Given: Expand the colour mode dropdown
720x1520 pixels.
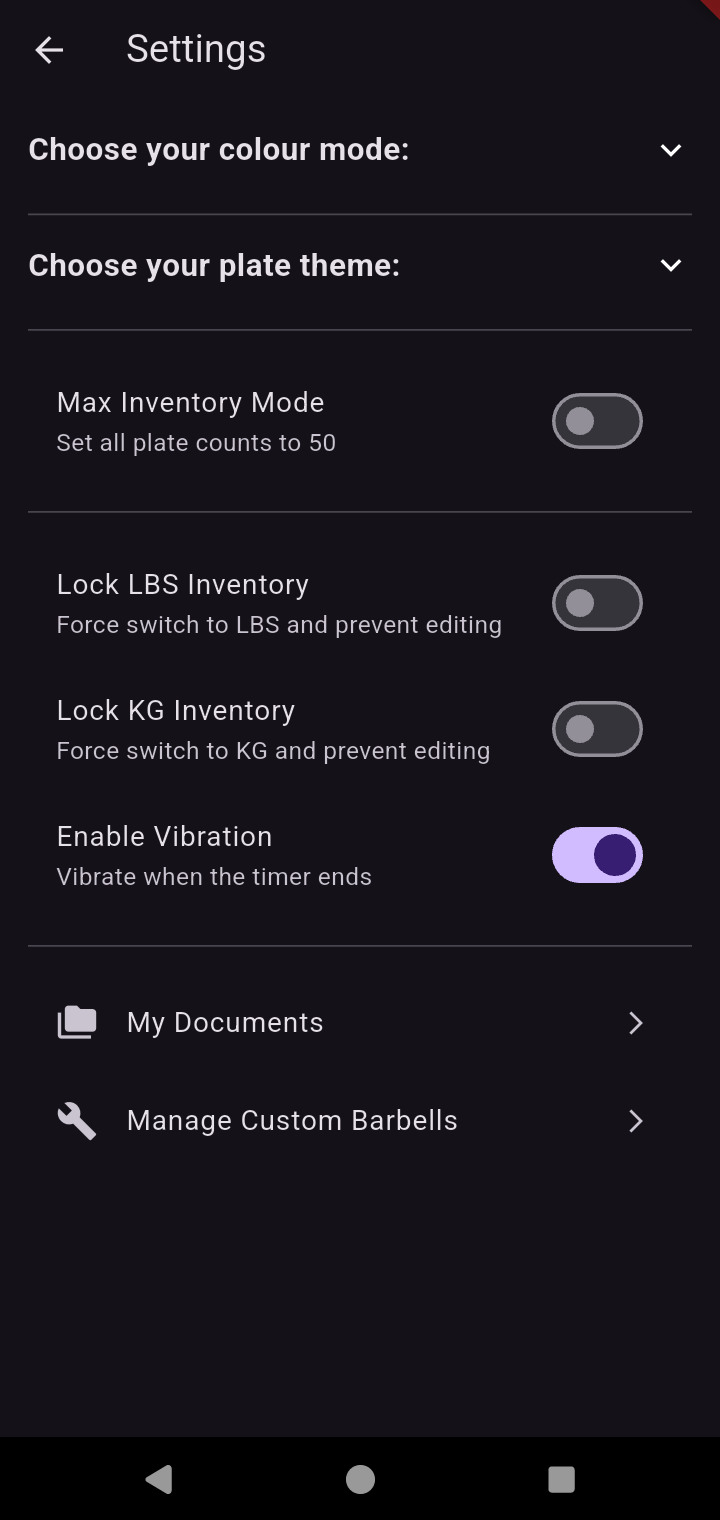Looking at the screenshot, I should pos(671,150).
